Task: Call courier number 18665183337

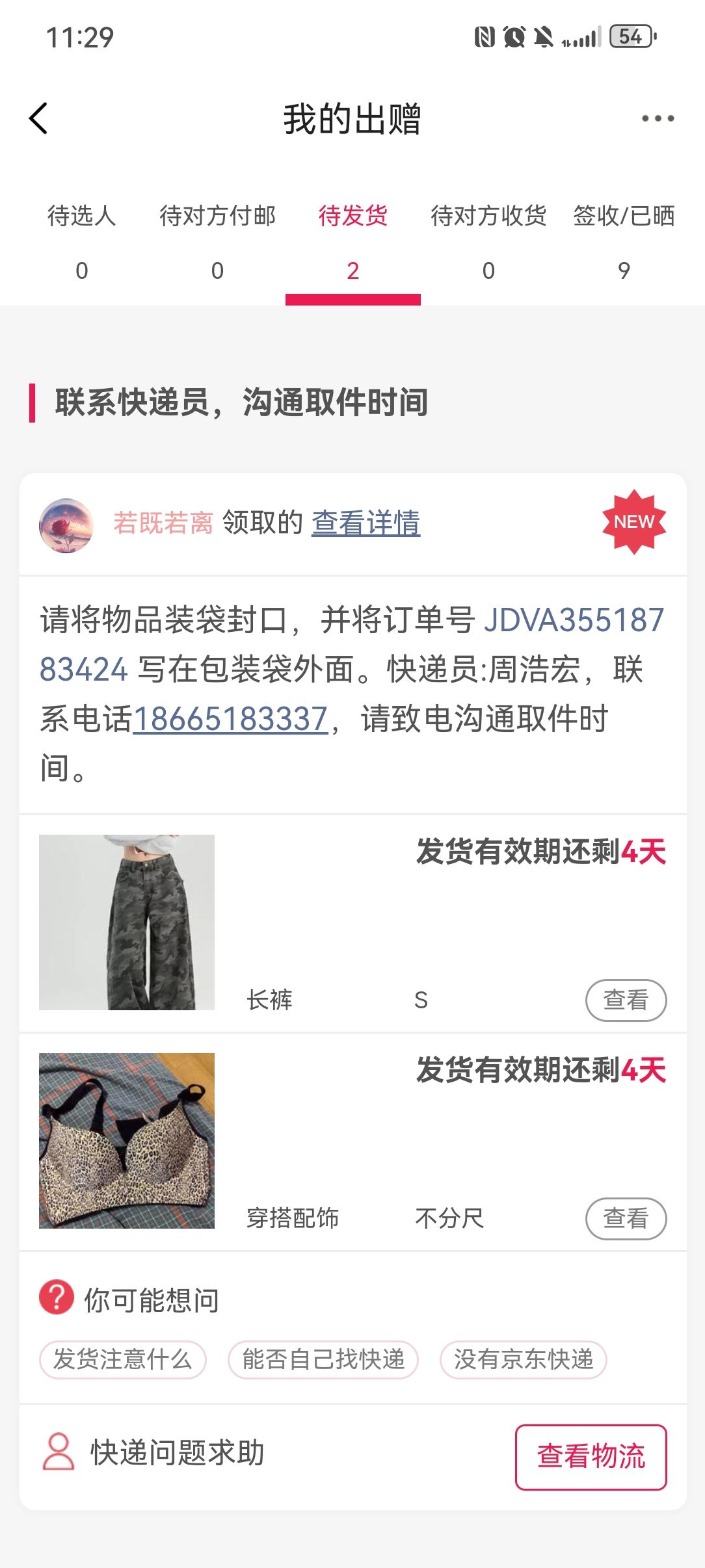Action: click(x=230, y=719)
